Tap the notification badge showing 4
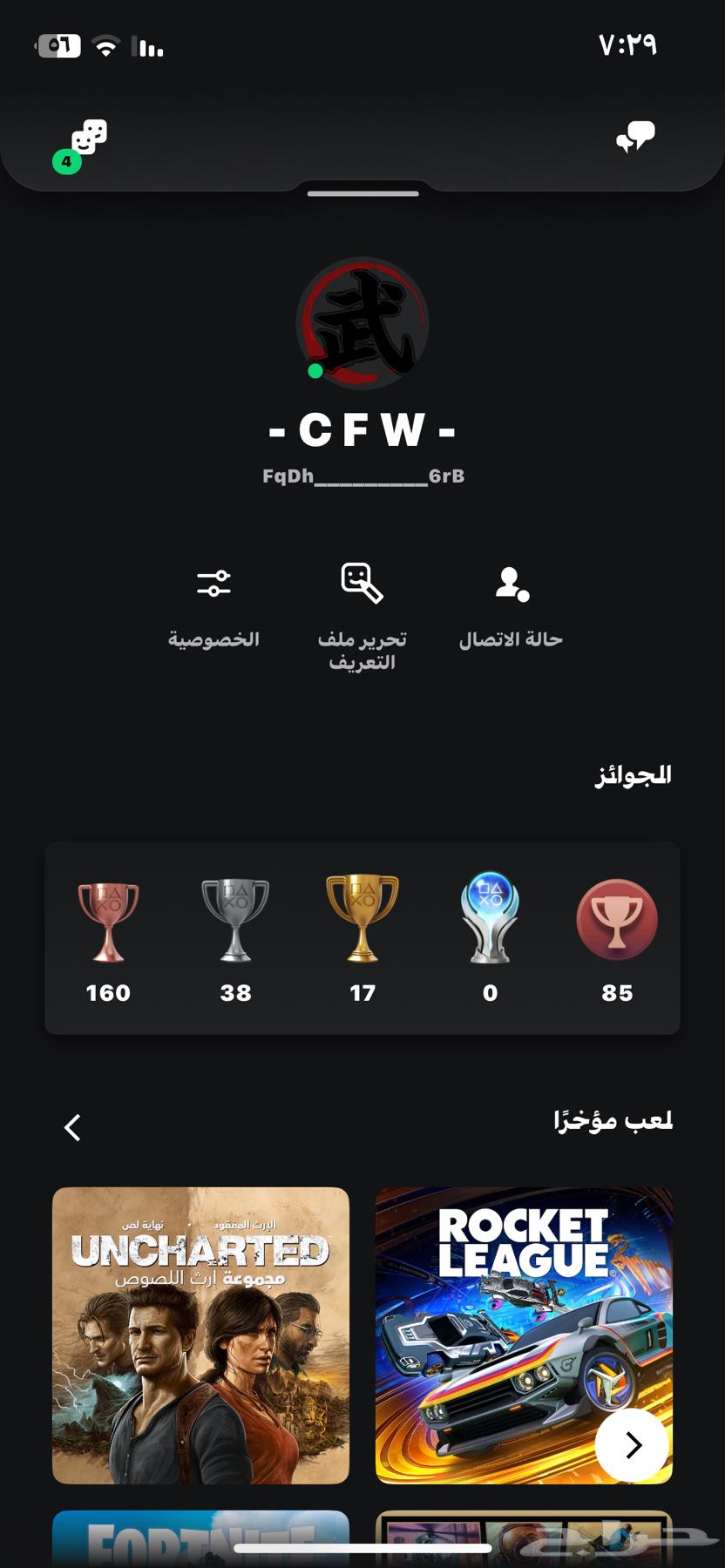This screenshot has width=725, height=1568. point(67,162)
